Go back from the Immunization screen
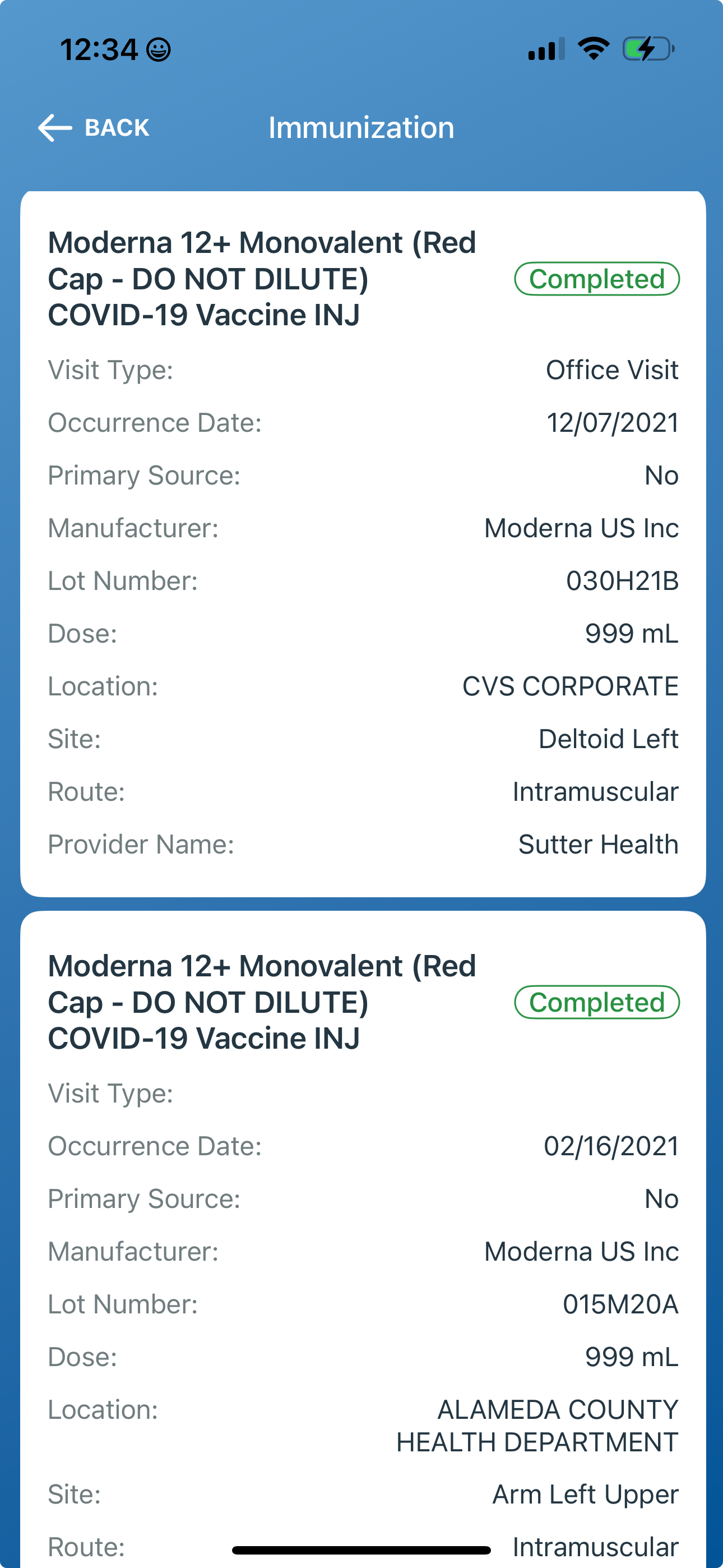The image size is (723, 1568). (x=94, y=128)
